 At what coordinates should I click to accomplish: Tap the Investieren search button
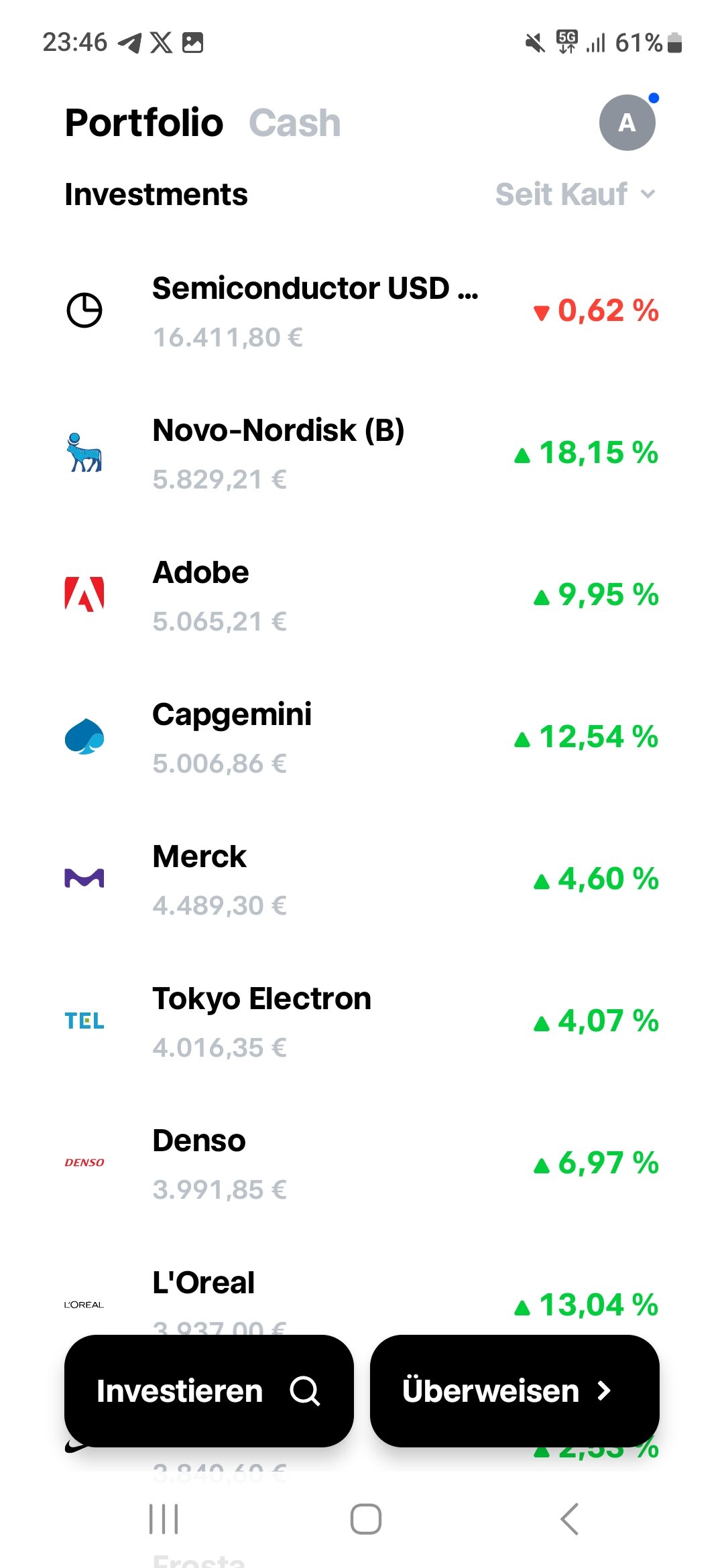[x=208, y=1390]
